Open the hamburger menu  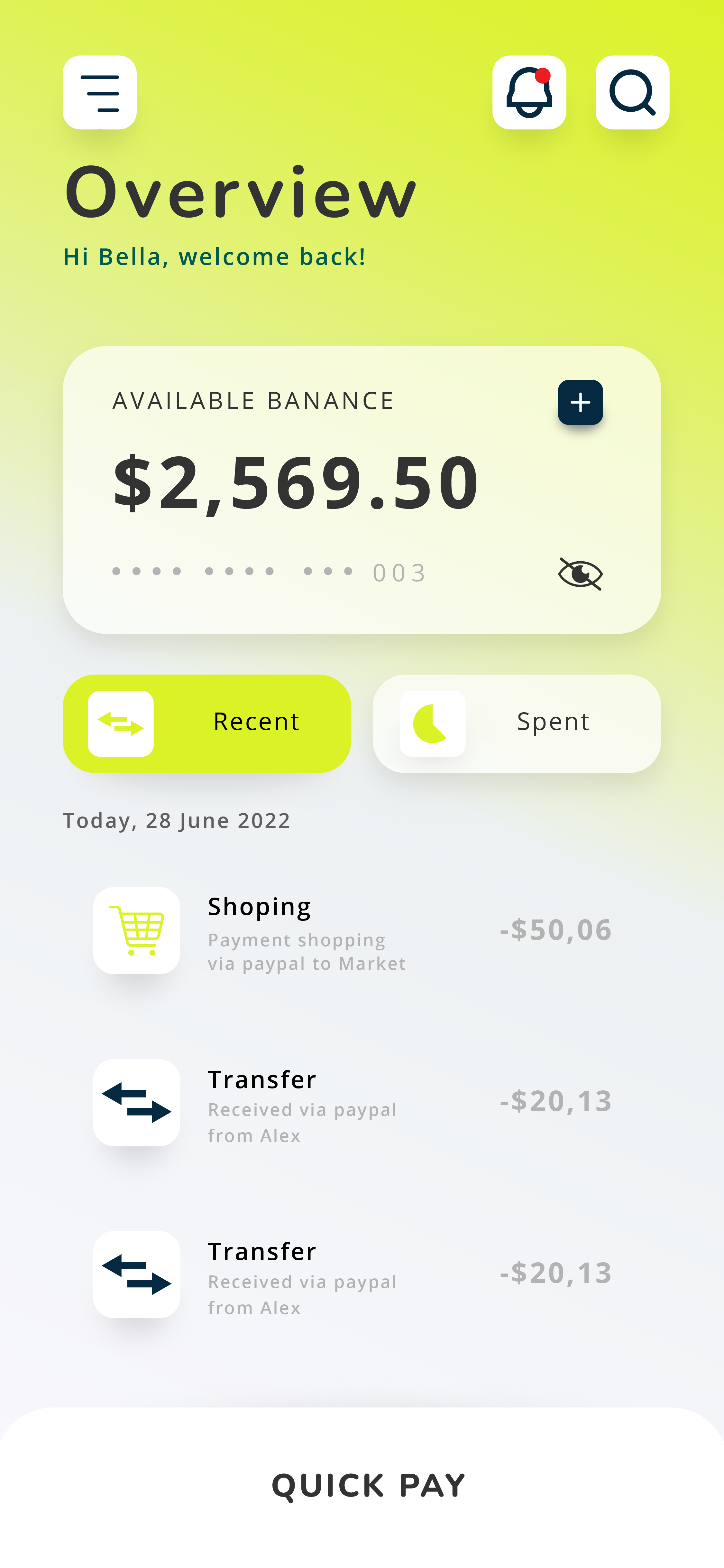point(100,92)
